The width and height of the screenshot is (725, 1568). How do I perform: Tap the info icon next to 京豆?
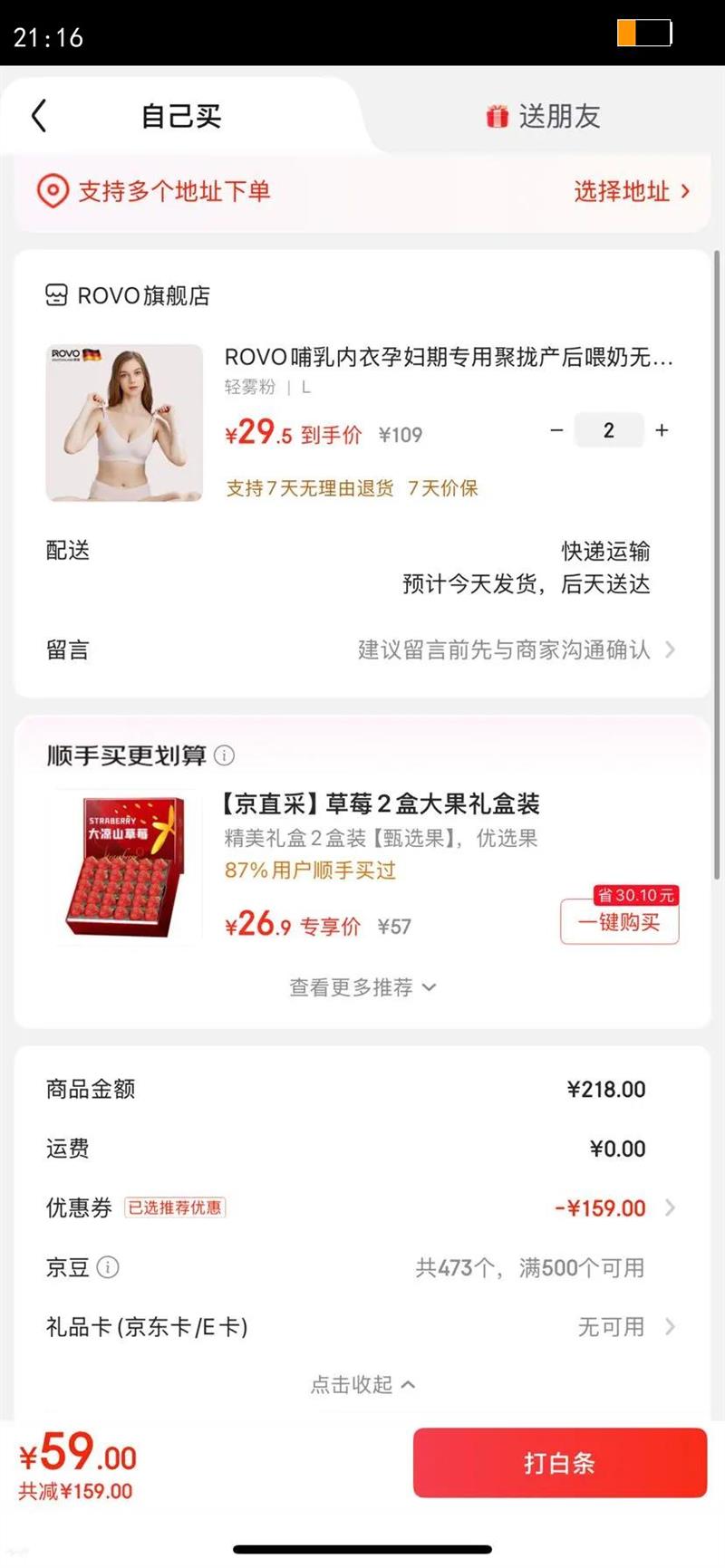(108, 1267)
